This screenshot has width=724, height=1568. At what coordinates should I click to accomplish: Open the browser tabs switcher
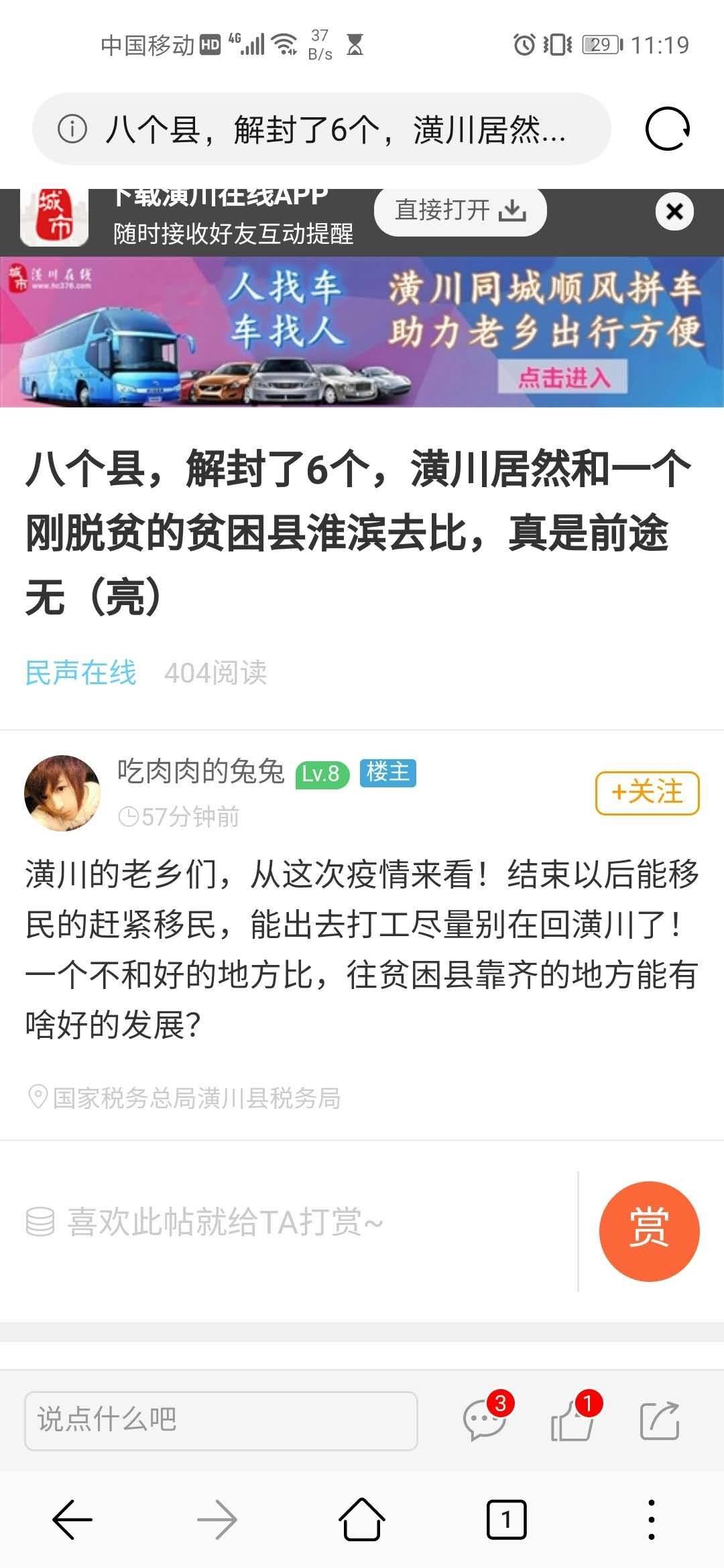pos(506,1520)
